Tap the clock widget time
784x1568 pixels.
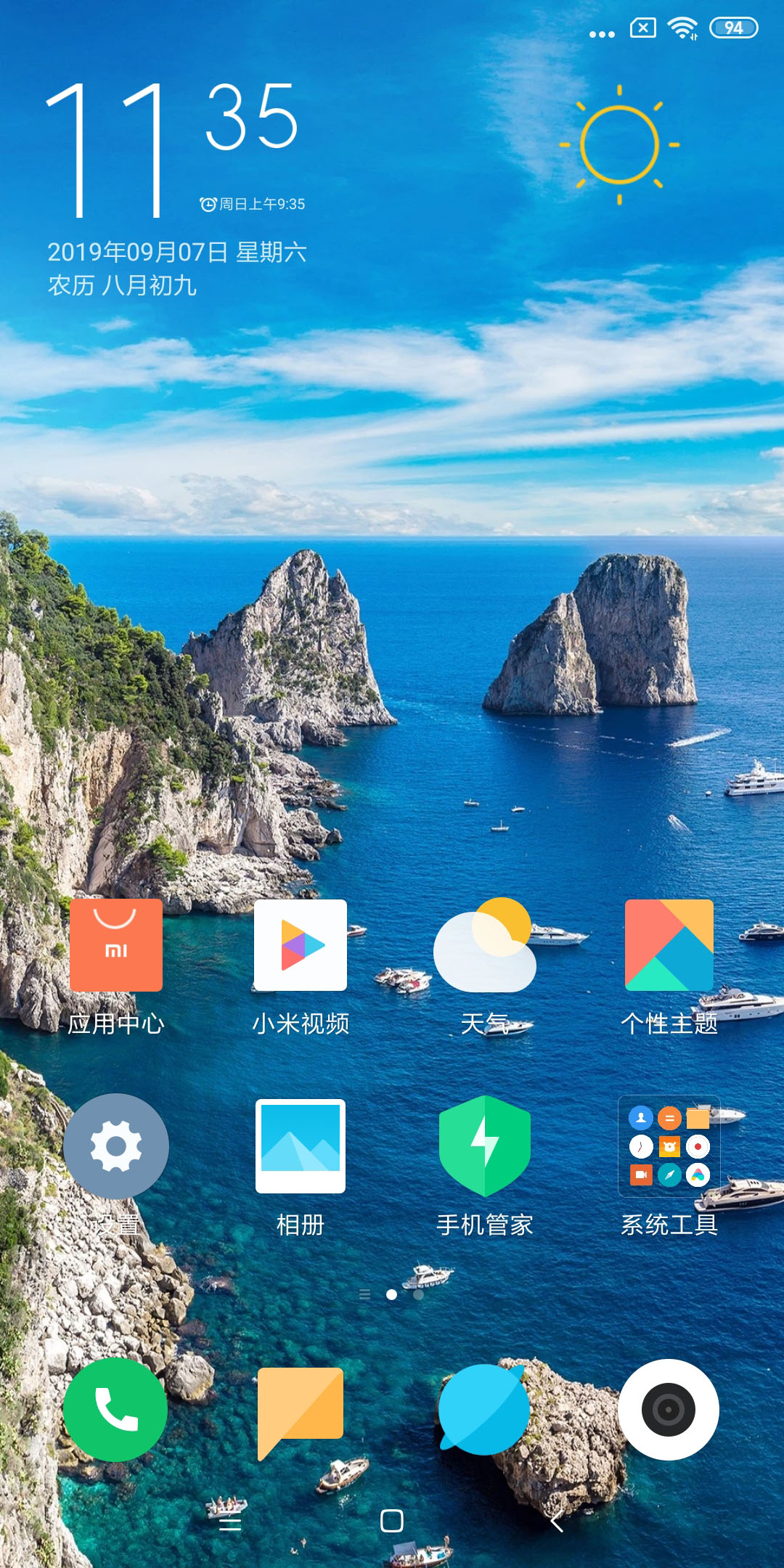173,149
